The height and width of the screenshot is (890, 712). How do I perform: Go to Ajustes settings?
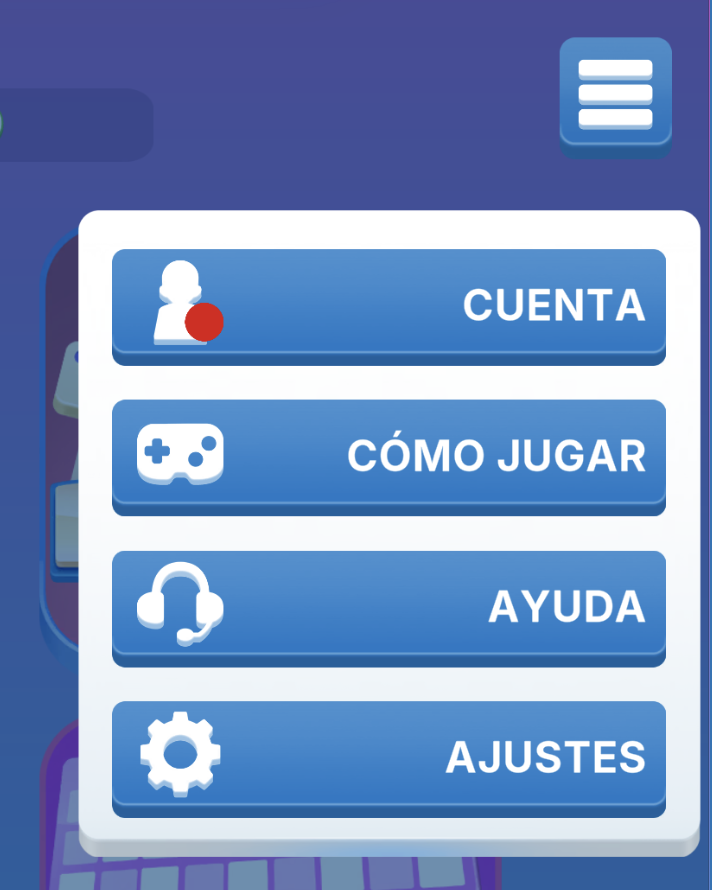[x=388, y=757]
